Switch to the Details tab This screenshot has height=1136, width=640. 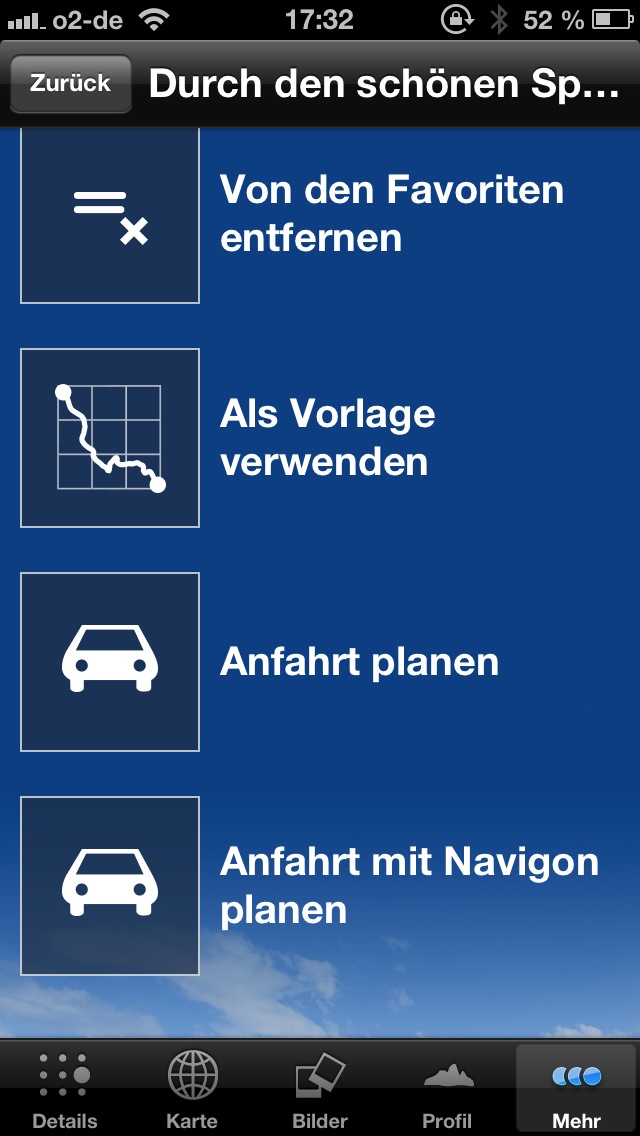click(65, 1090)
